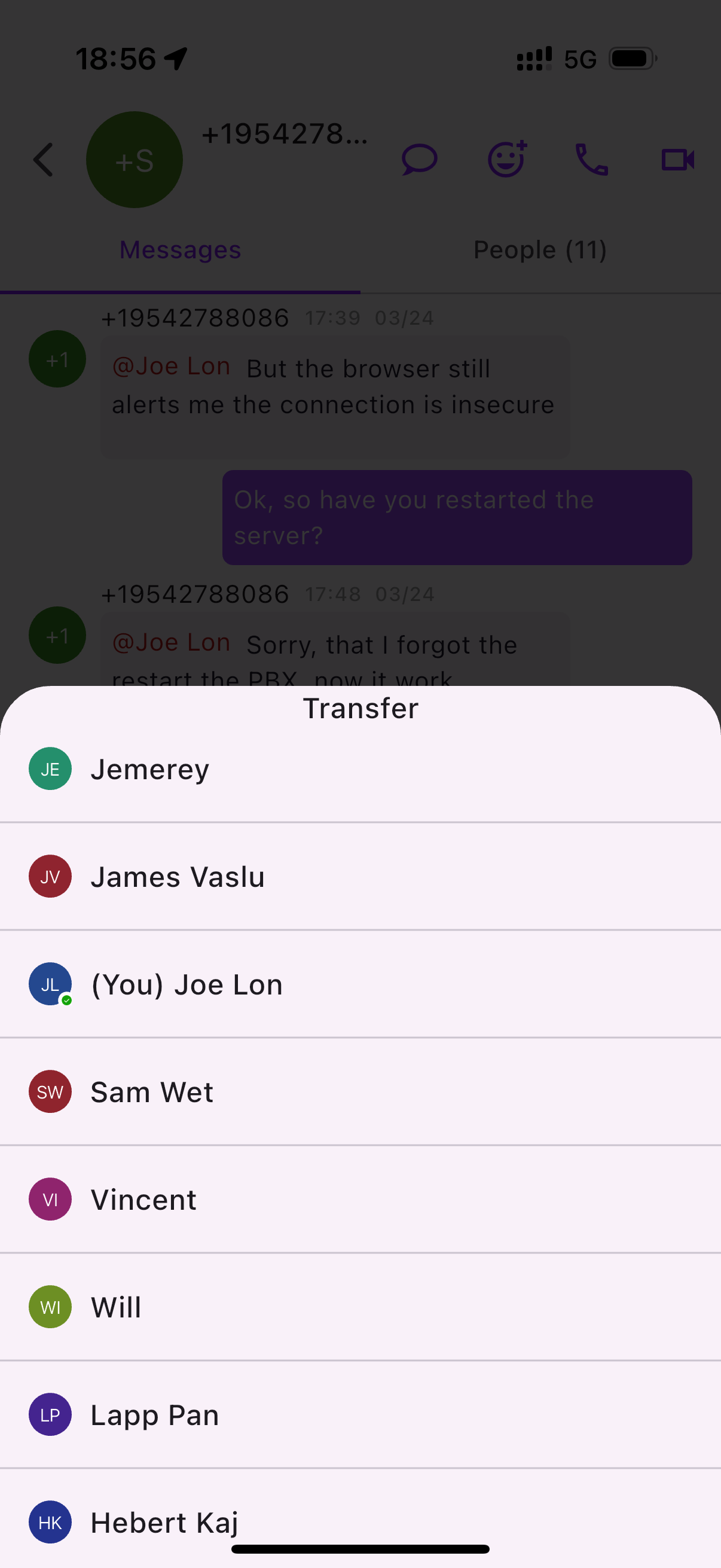This screenshot has width=721, height=1568.
Task: Tap Jemerey's JE avatar circle
Action: tap(50, 768)
